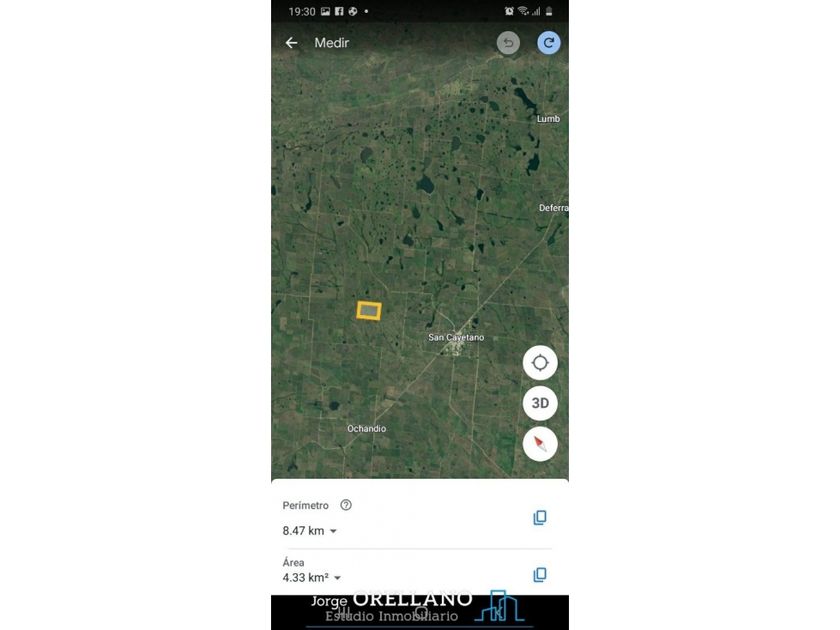Image resolution: width=840 pixels, height=630 pixels.
Task: Switch the map to 3D view
Action: (x=540, y=403)
